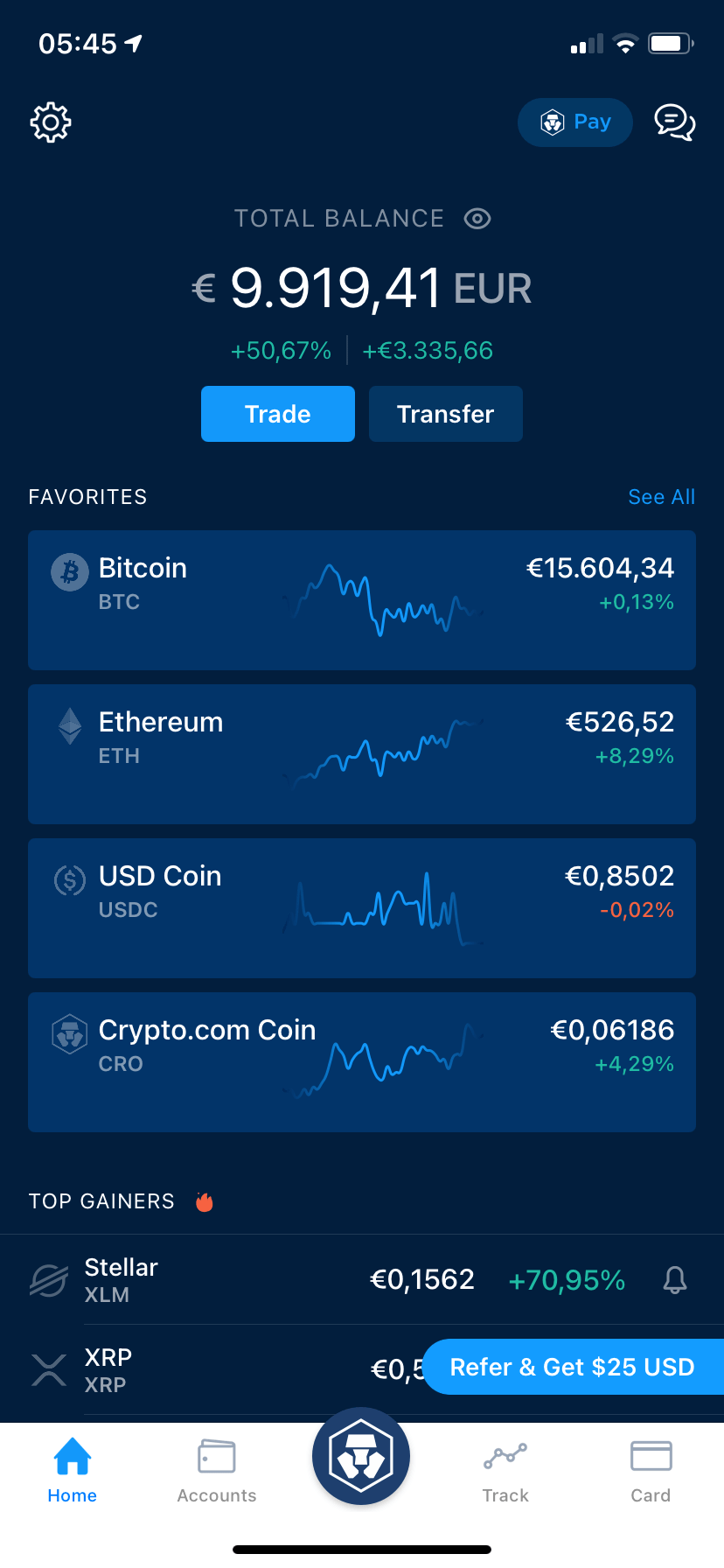View USD Coin details

tap(362, 908)
